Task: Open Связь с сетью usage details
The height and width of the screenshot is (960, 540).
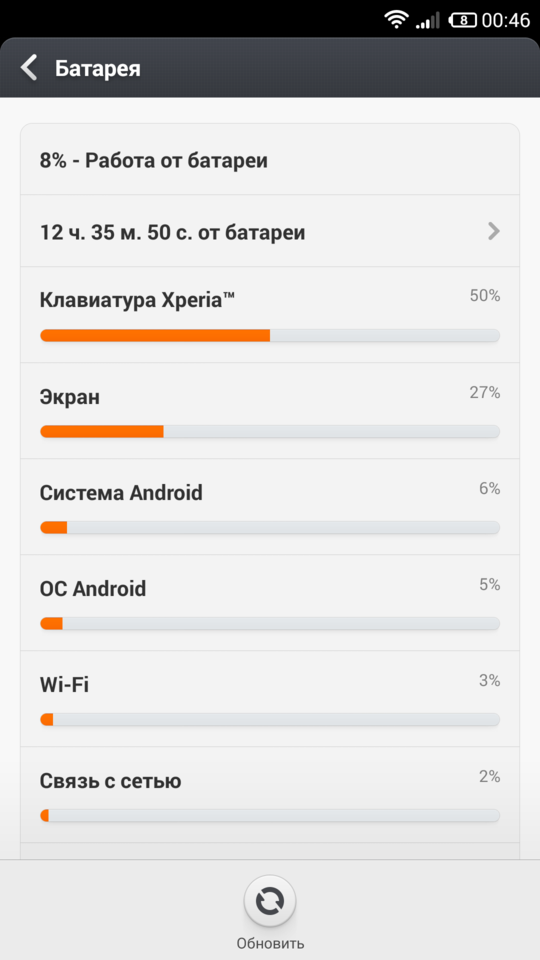Action: (x=270, y=795)
